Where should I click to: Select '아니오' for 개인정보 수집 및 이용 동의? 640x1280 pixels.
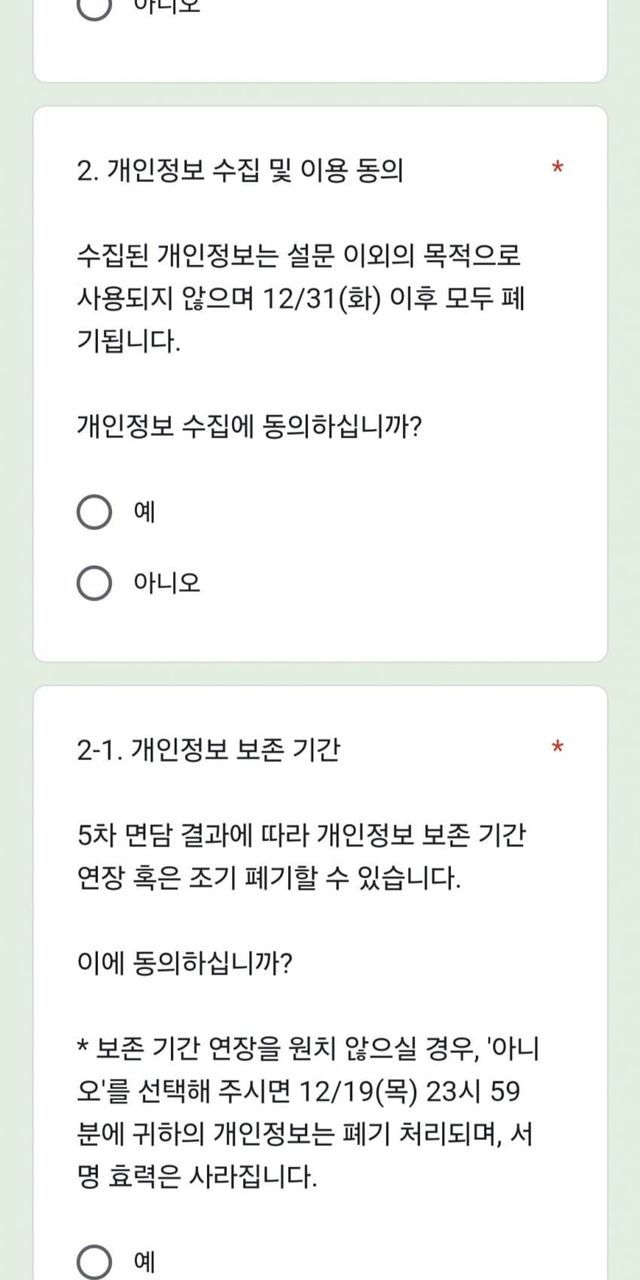click(94, 583)
